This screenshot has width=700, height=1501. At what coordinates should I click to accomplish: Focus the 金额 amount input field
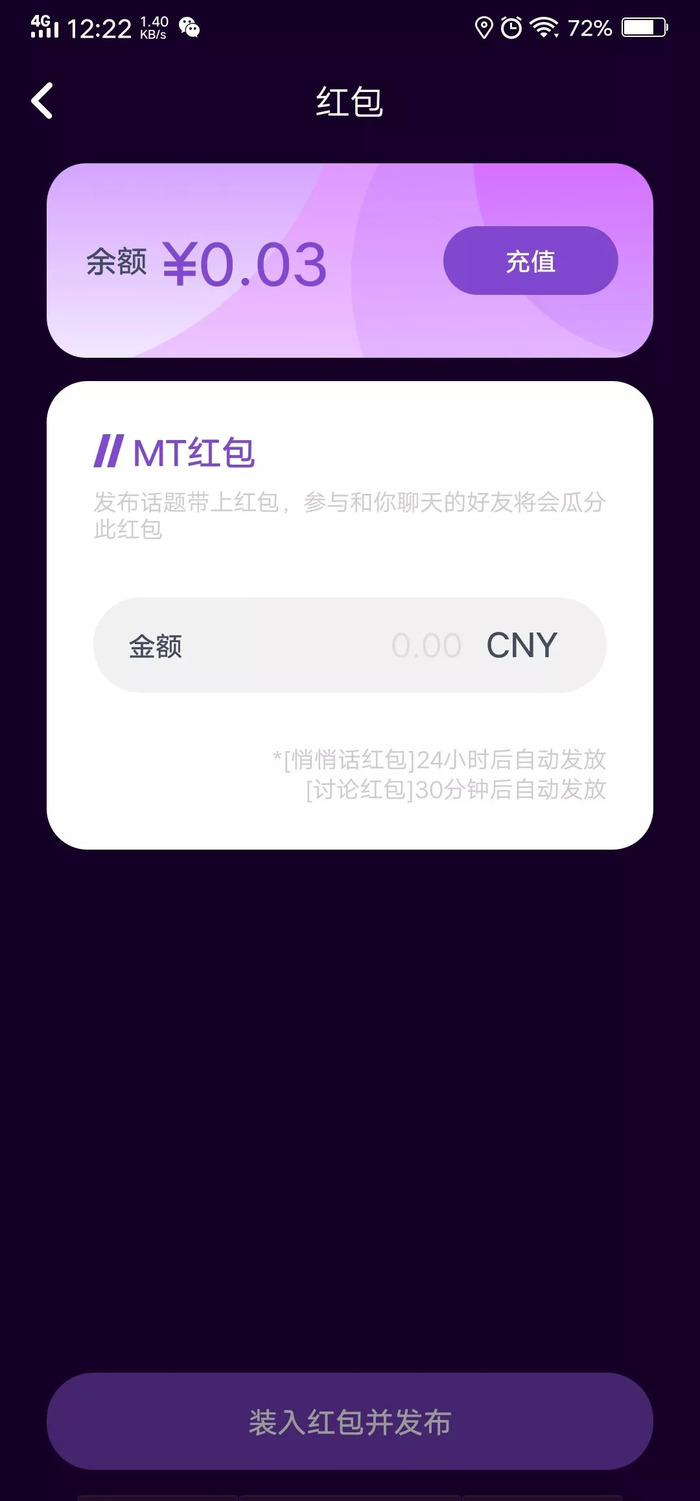click(350, 646)
